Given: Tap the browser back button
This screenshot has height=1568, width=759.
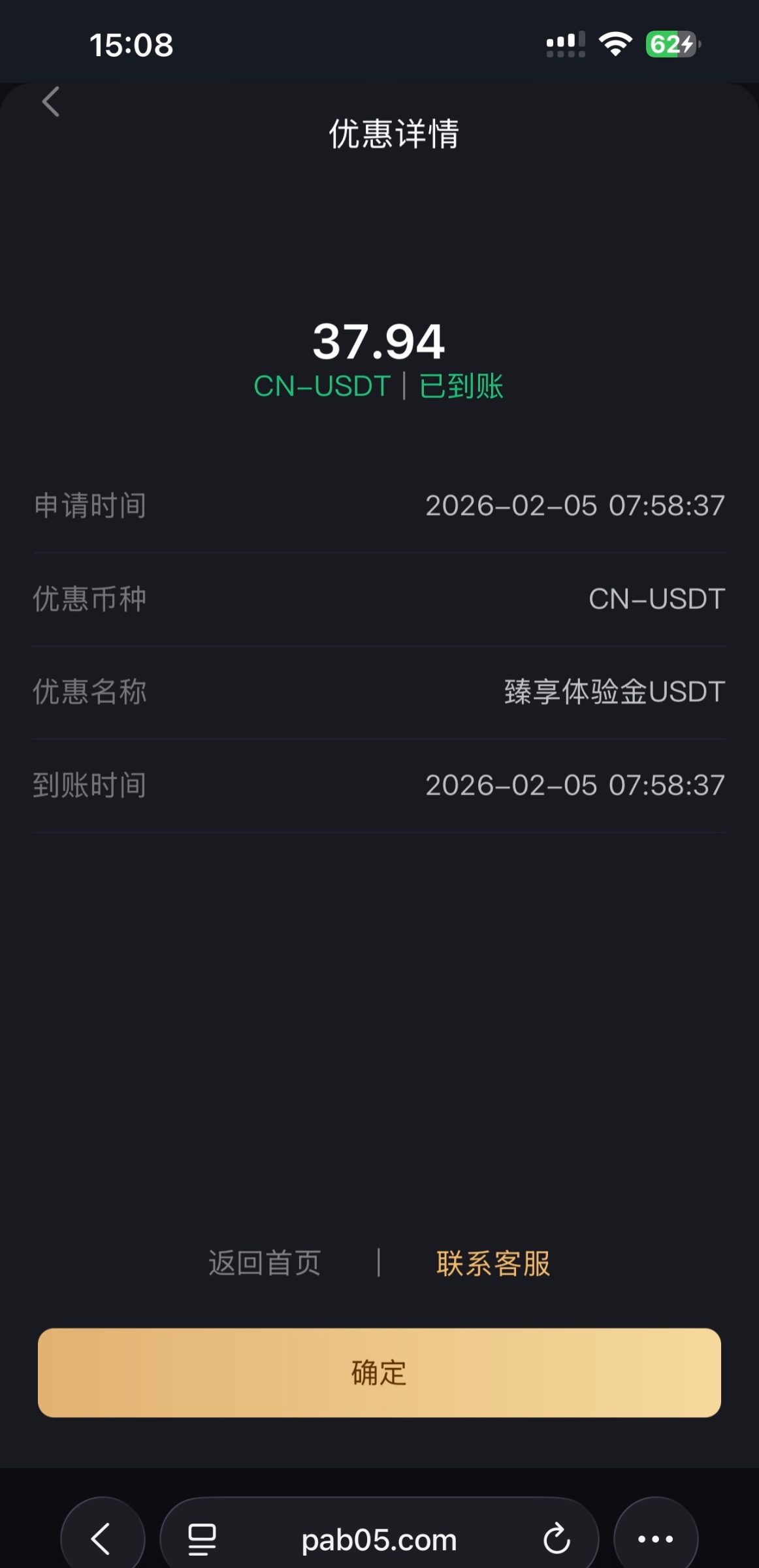Looking at the screenshot, I should [102, 1539].
